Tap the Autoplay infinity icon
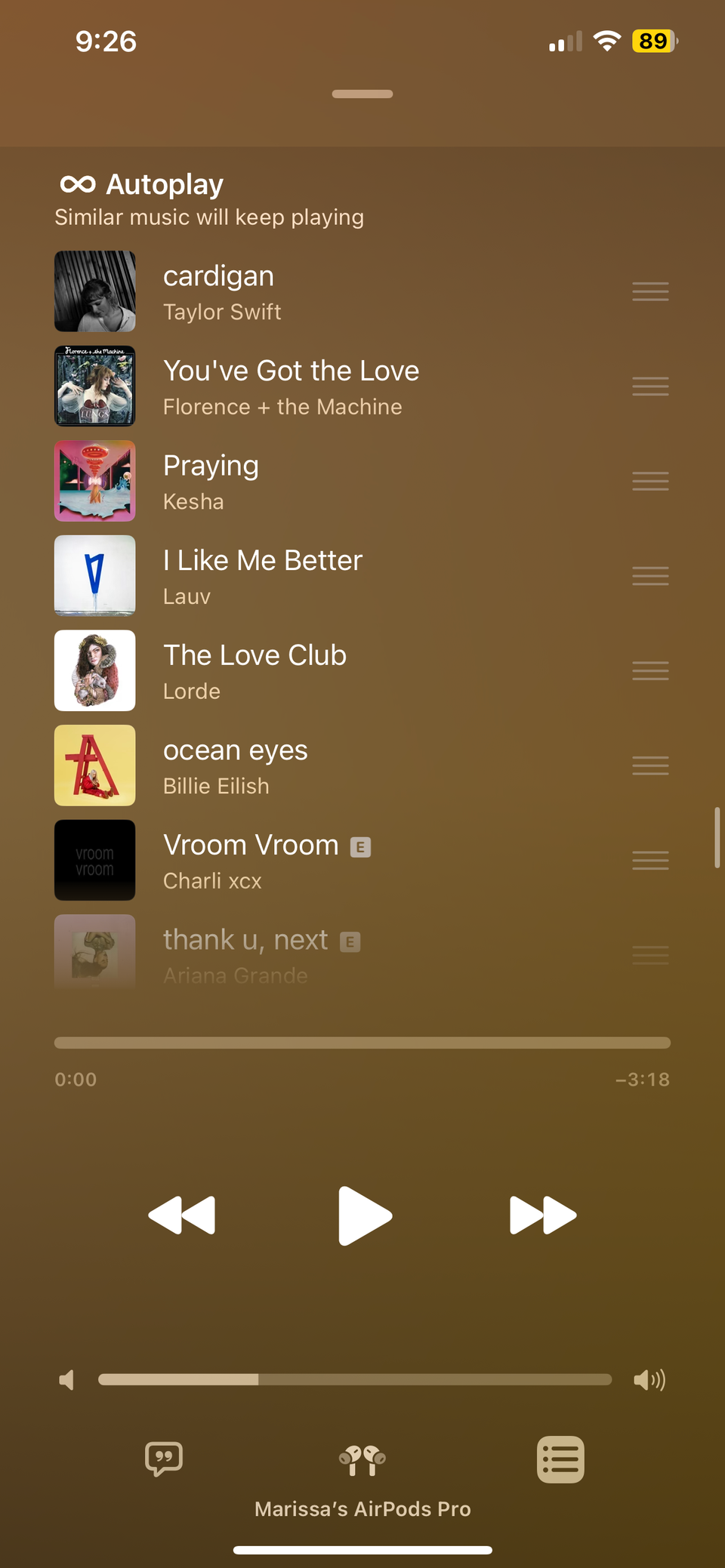Viewport: 725px width, 1568px height. [79, 183]
